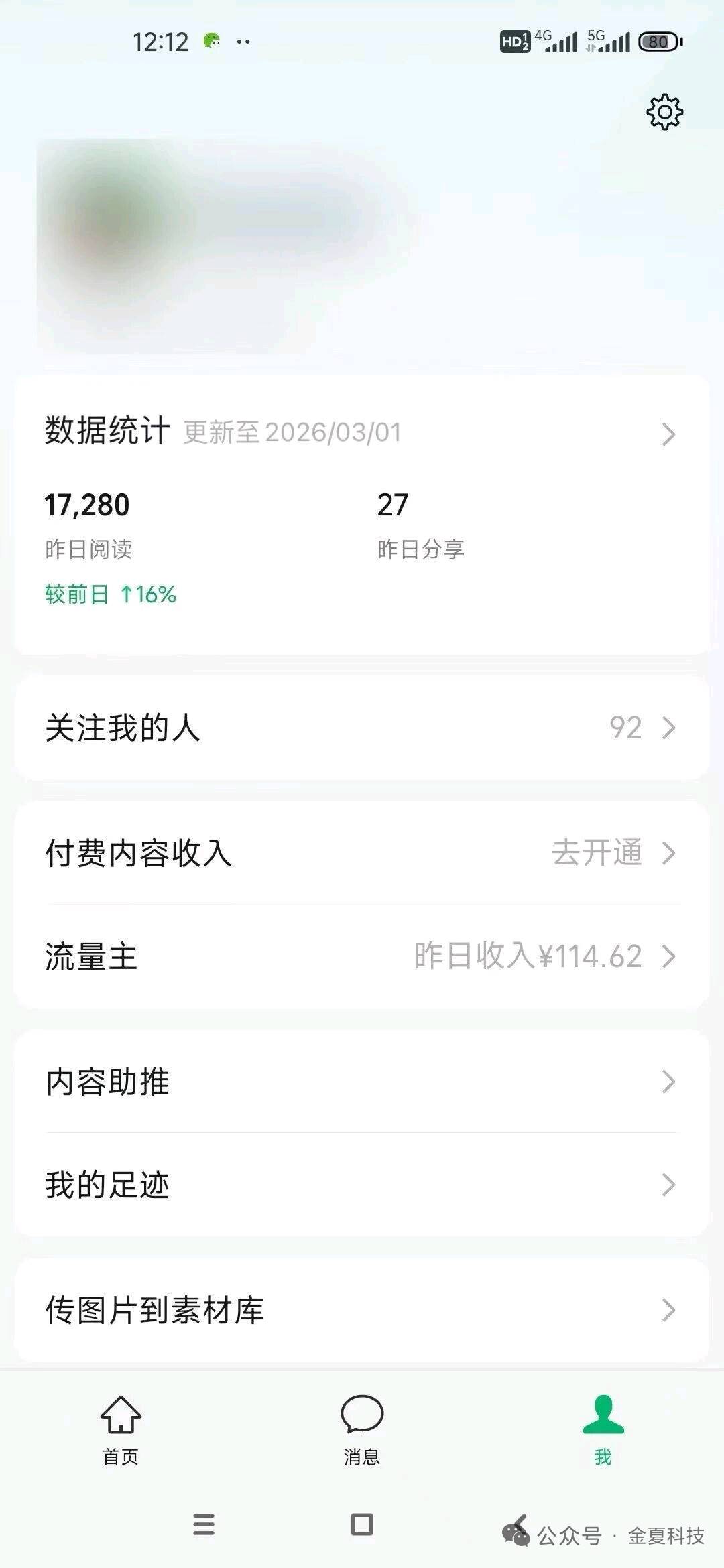Open 我的足迹 footprints
This screenshot has width=724, height=1568.
361,1185
